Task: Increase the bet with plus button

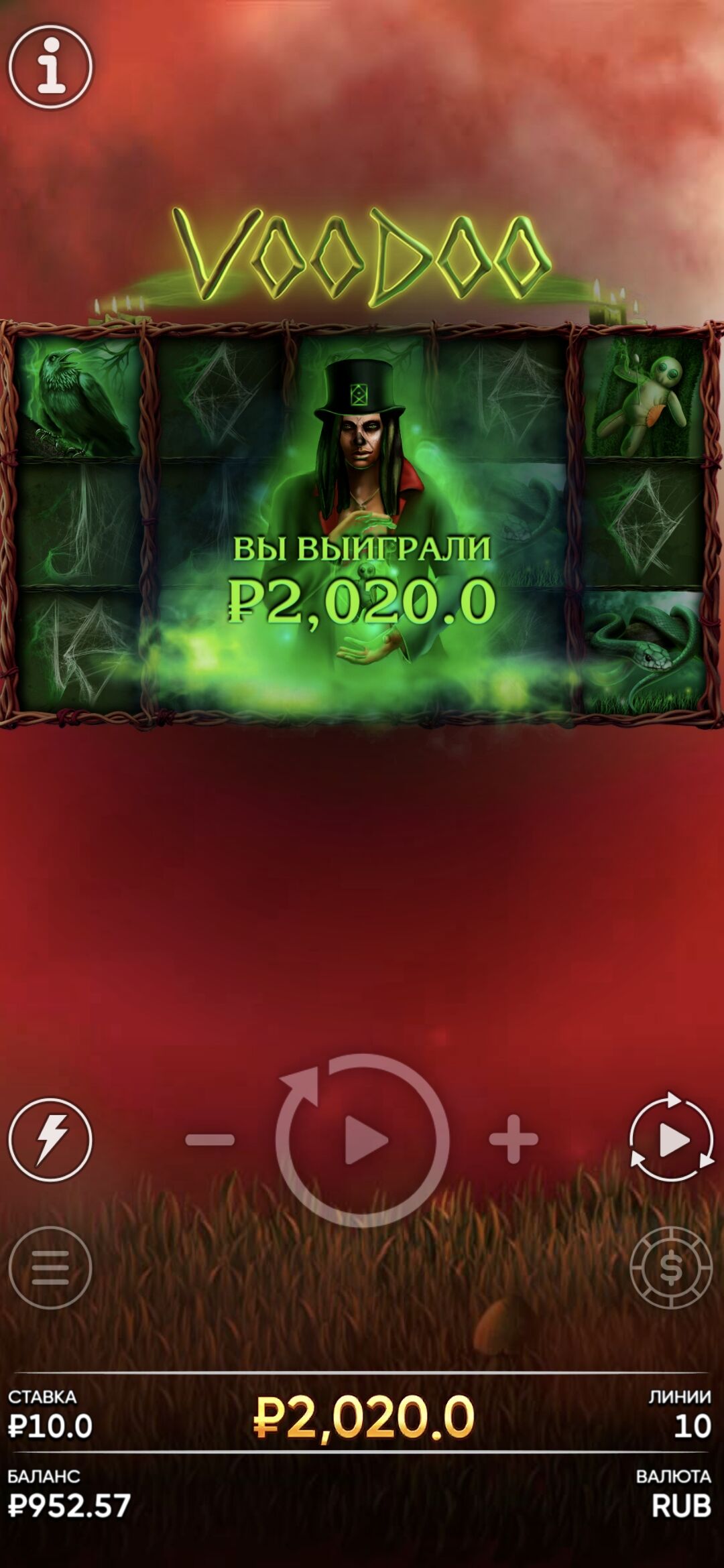Action: (x=514, y=1139)
